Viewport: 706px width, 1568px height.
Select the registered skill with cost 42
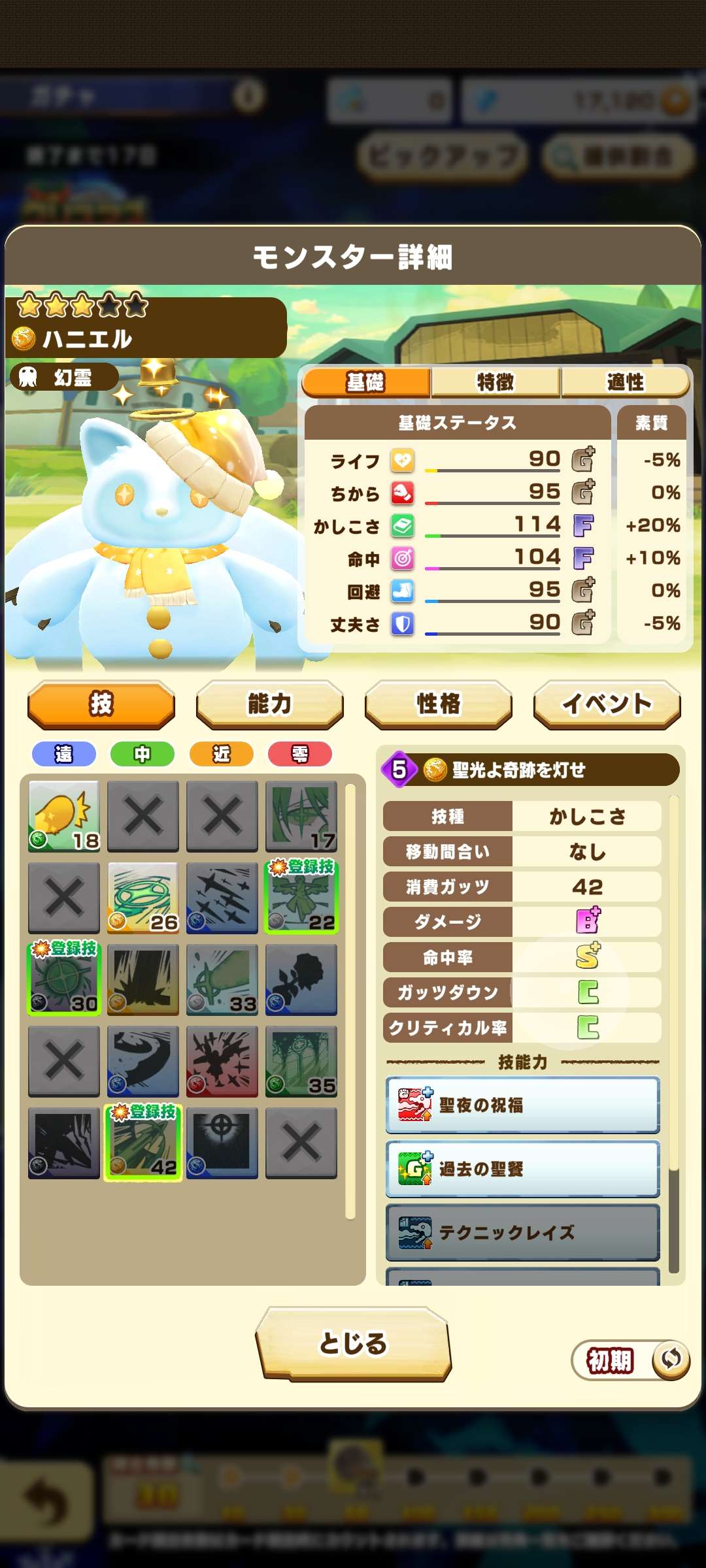[x=143, y=1143]
